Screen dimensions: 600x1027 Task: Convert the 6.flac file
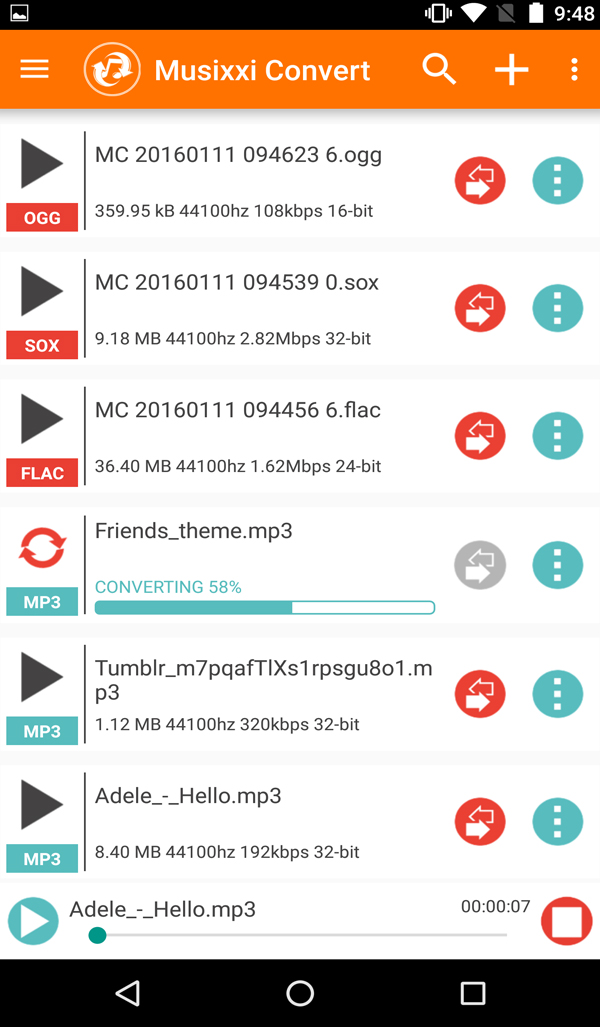coord(480,436)
